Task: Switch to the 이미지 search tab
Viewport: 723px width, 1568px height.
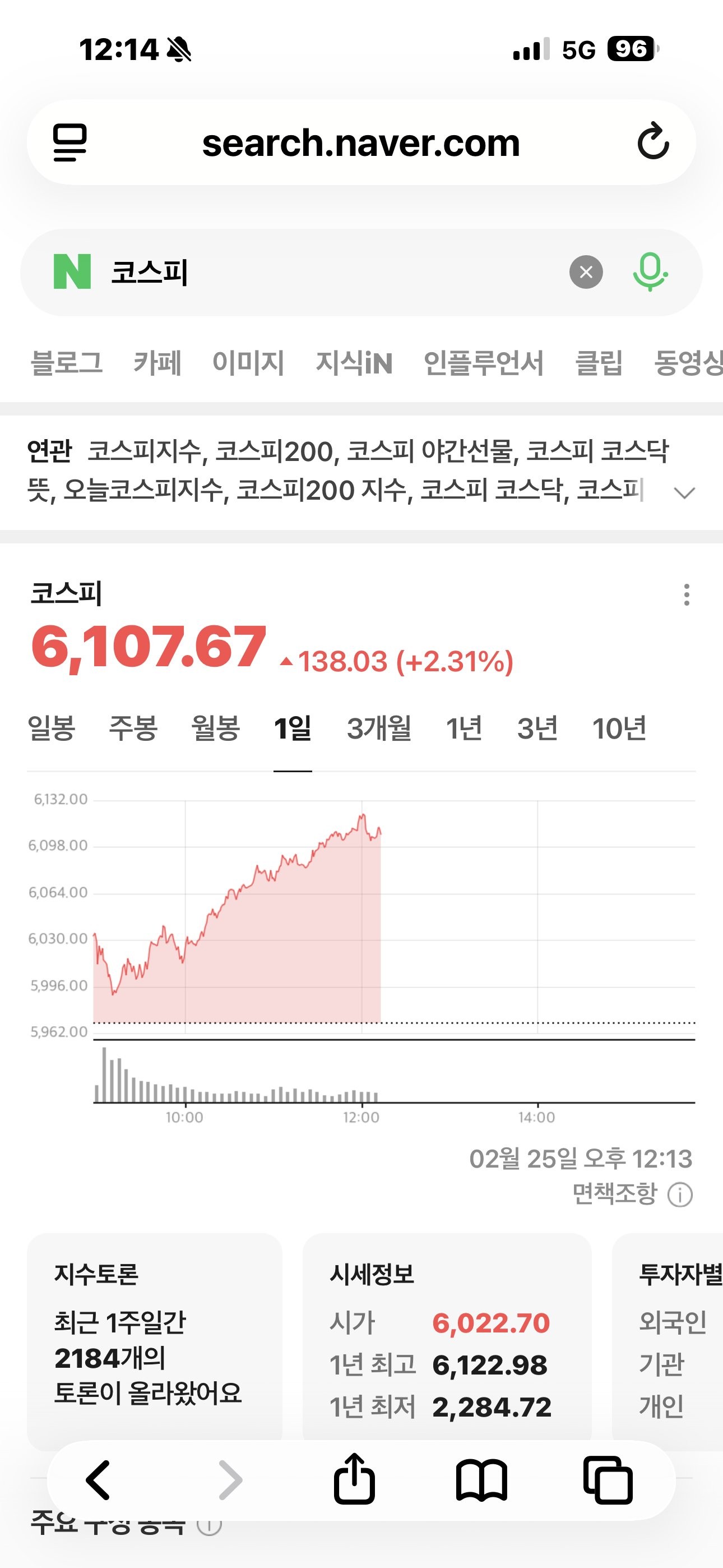Action: 248,363
